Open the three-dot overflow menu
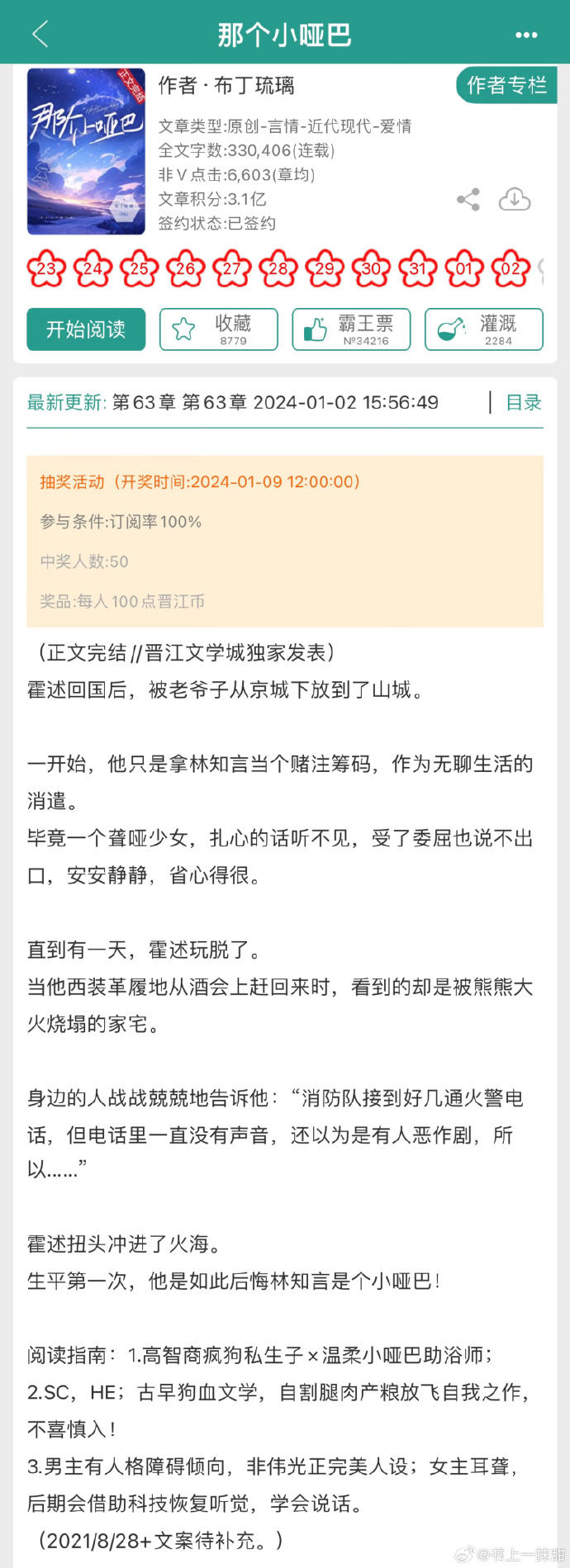Screen dimensions: 570x1568 pyautogui.click(x=526, y=35)
